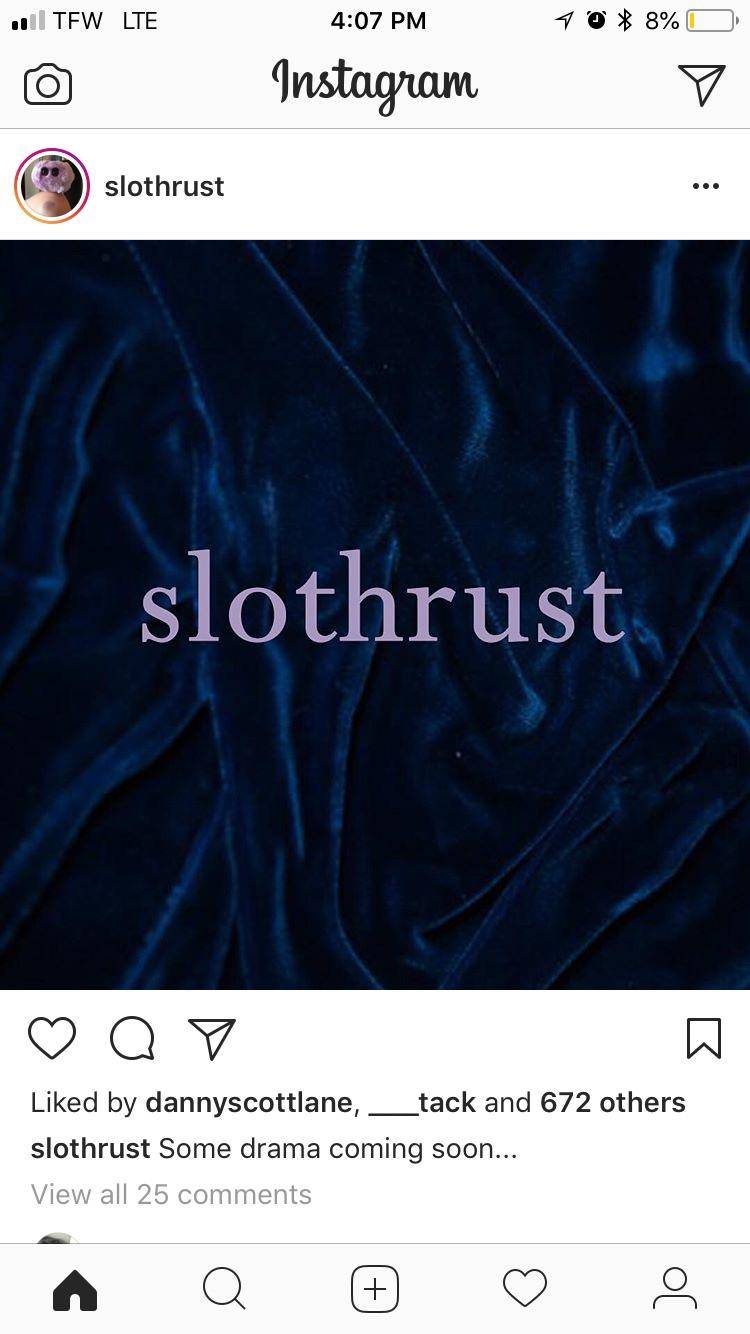Image resolution: width=750 pixels, height=1334 pixels.
Task: Open slothrust's profile from the post header username
Action: pos(164,186)
